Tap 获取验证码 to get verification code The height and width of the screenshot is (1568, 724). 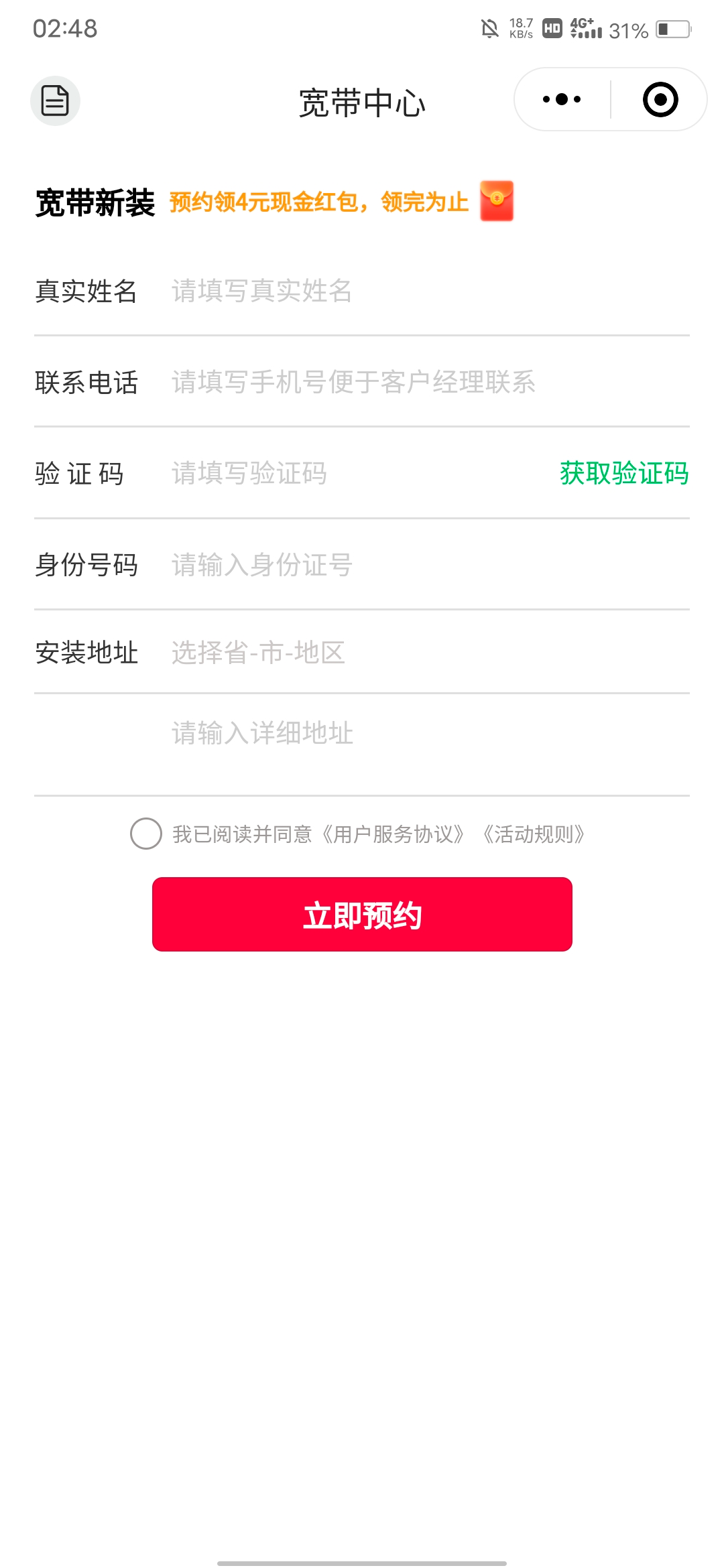click(623, 473)
